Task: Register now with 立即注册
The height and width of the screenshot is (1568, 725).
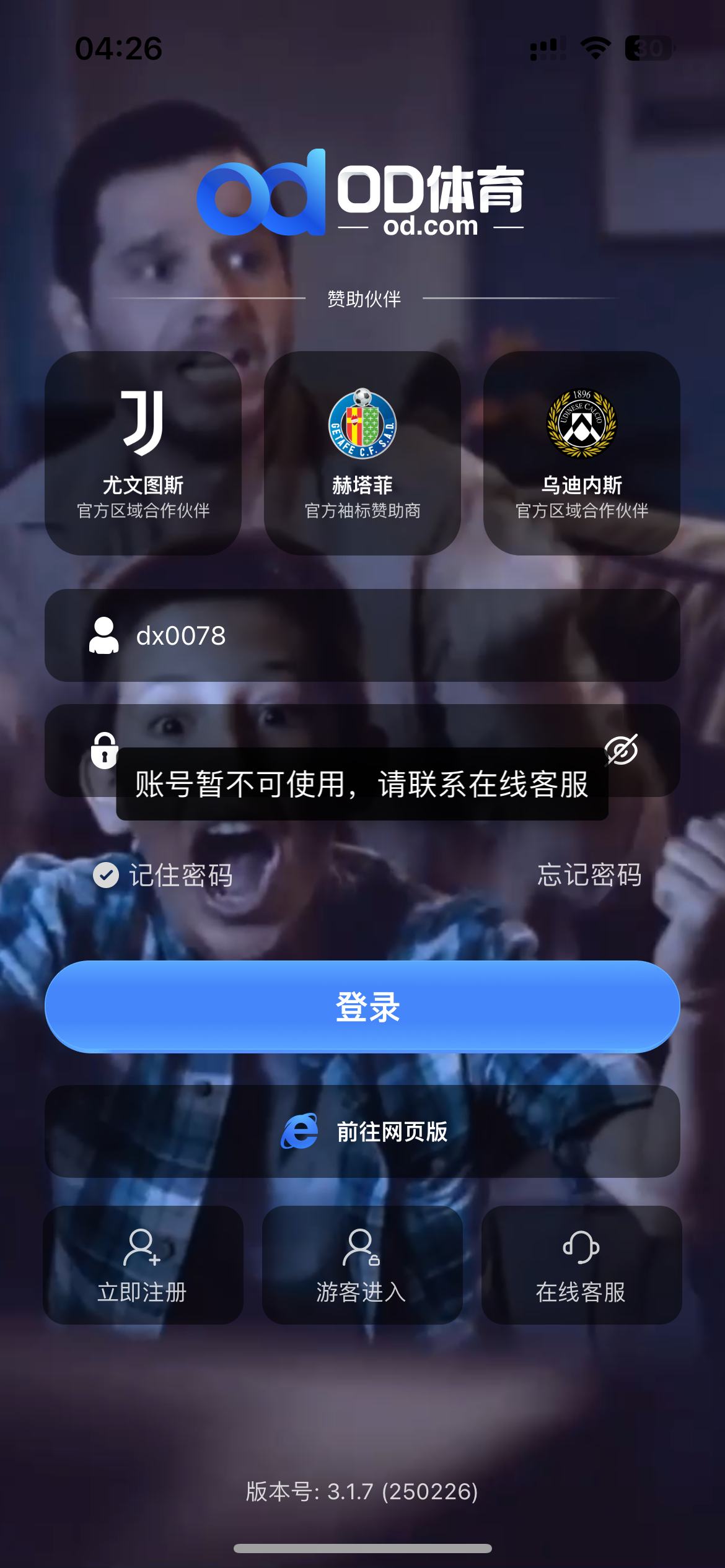Action: point(143,1265)
